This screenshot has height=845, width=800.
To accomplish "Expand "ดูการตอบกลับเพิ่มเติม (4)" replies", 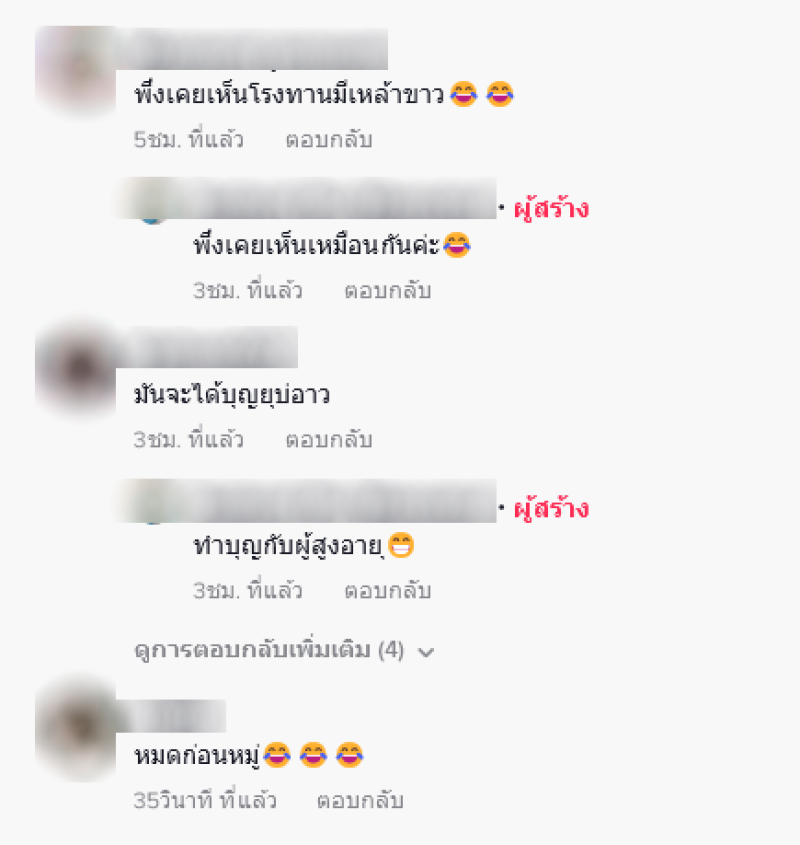I will 284,651.
